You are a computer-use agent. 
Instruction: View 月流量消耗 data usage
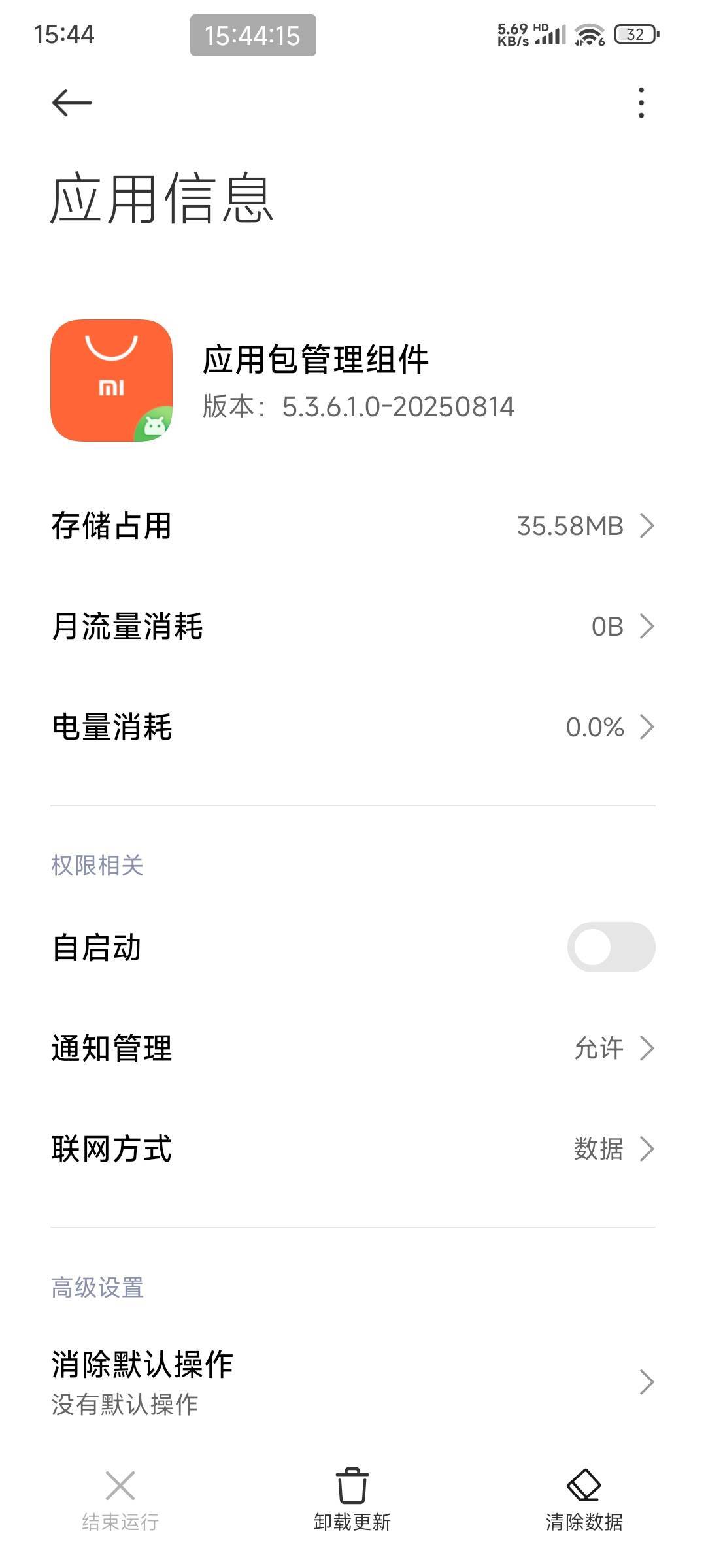click(x=353, y=627)
